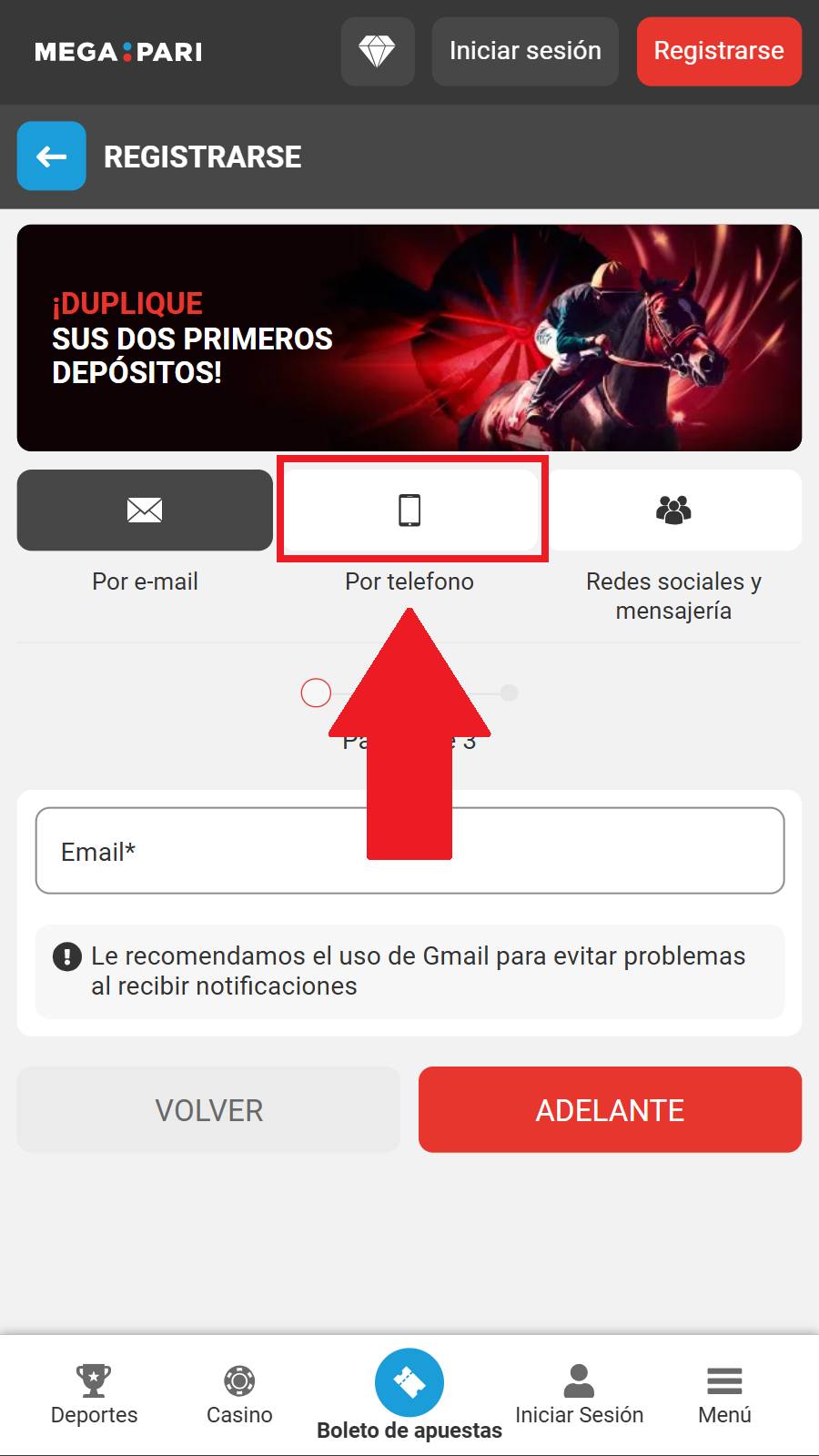
Task: Switch to Por telefono registration
Action: (409, 511)
